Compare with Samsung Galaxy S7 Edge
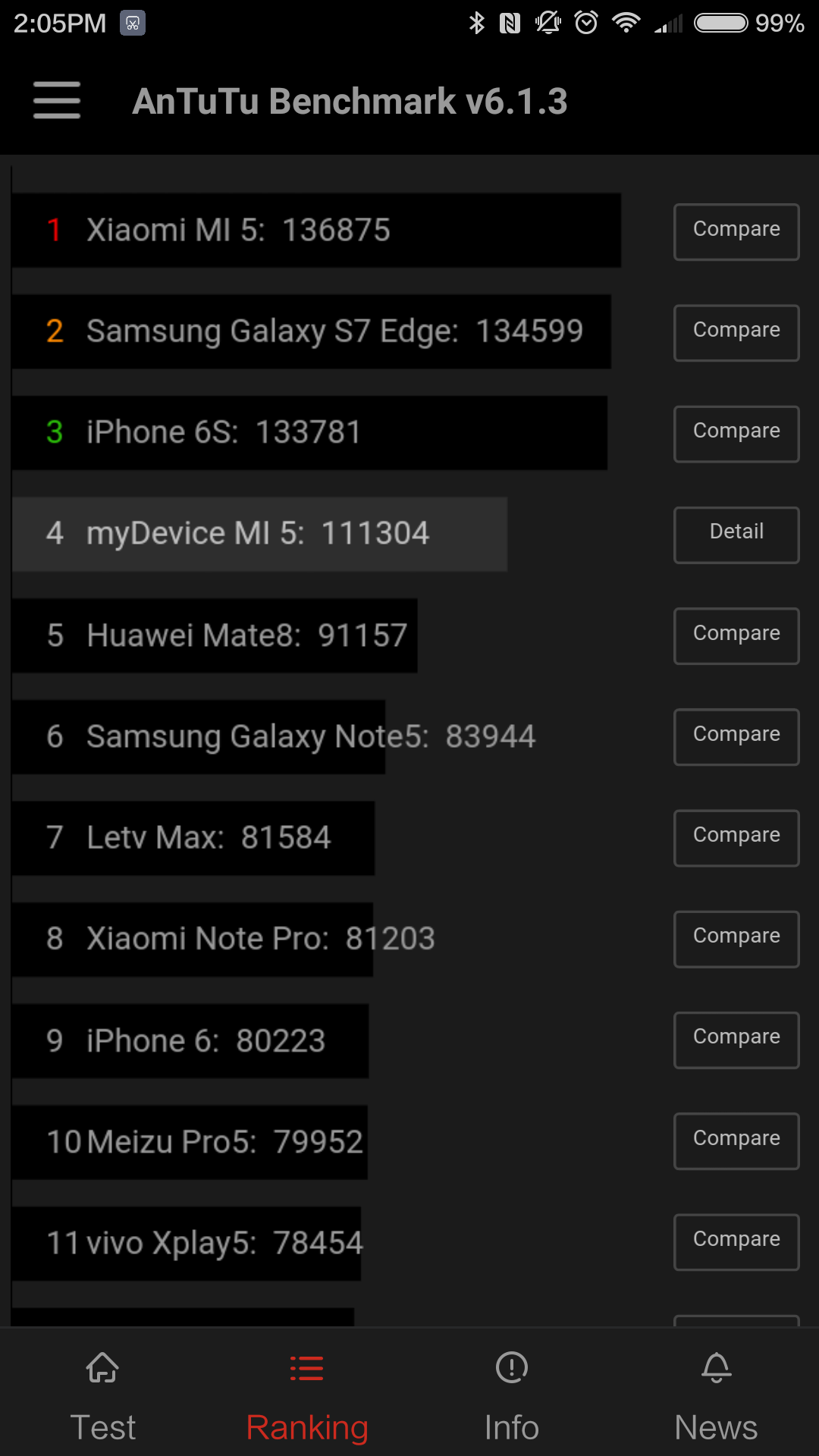This screenshot has height=1456, width=819. 736,332
